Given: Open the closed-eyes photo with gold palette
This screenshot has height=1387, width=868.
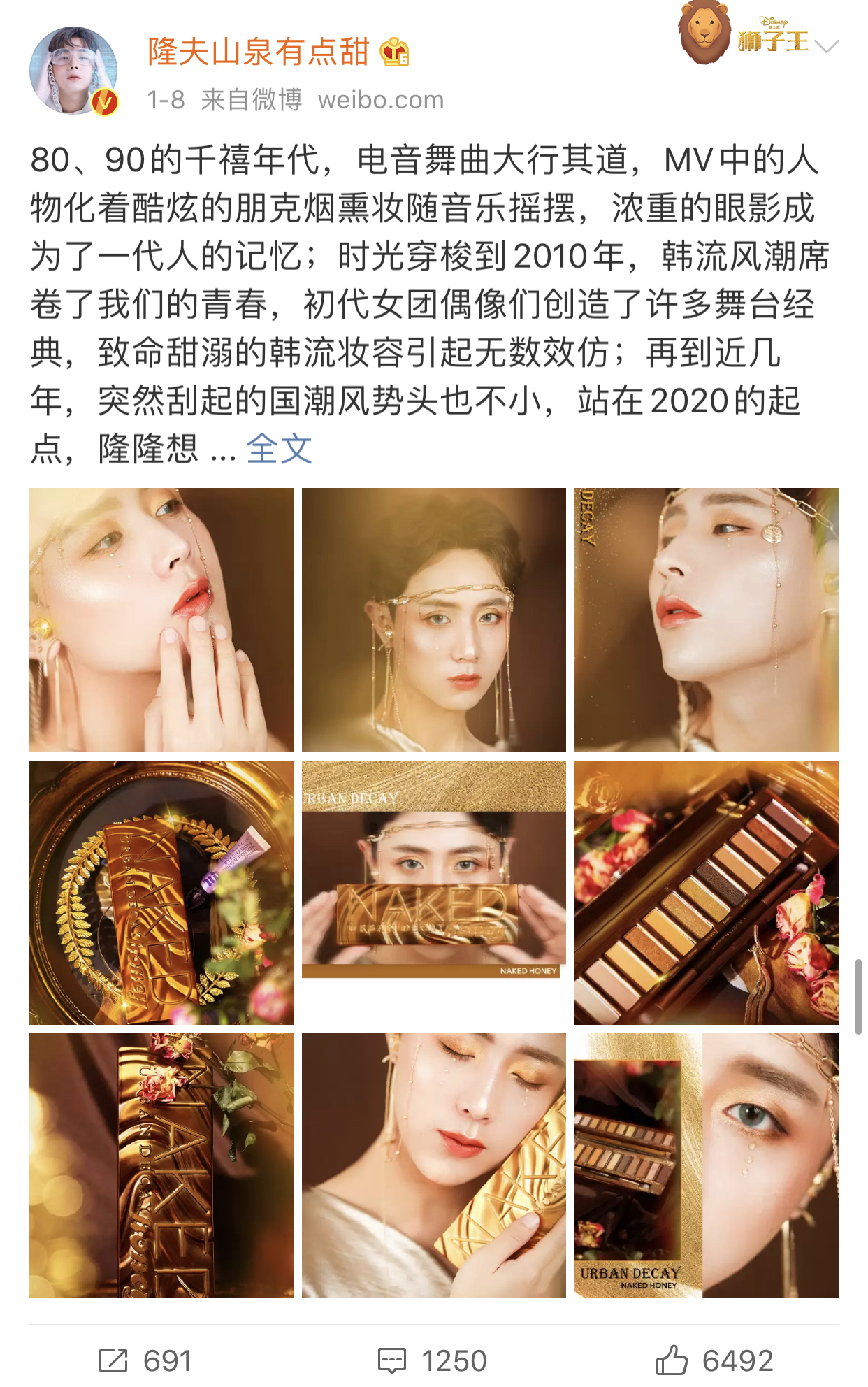Looking at the screenshot, I should [433, 1165].
